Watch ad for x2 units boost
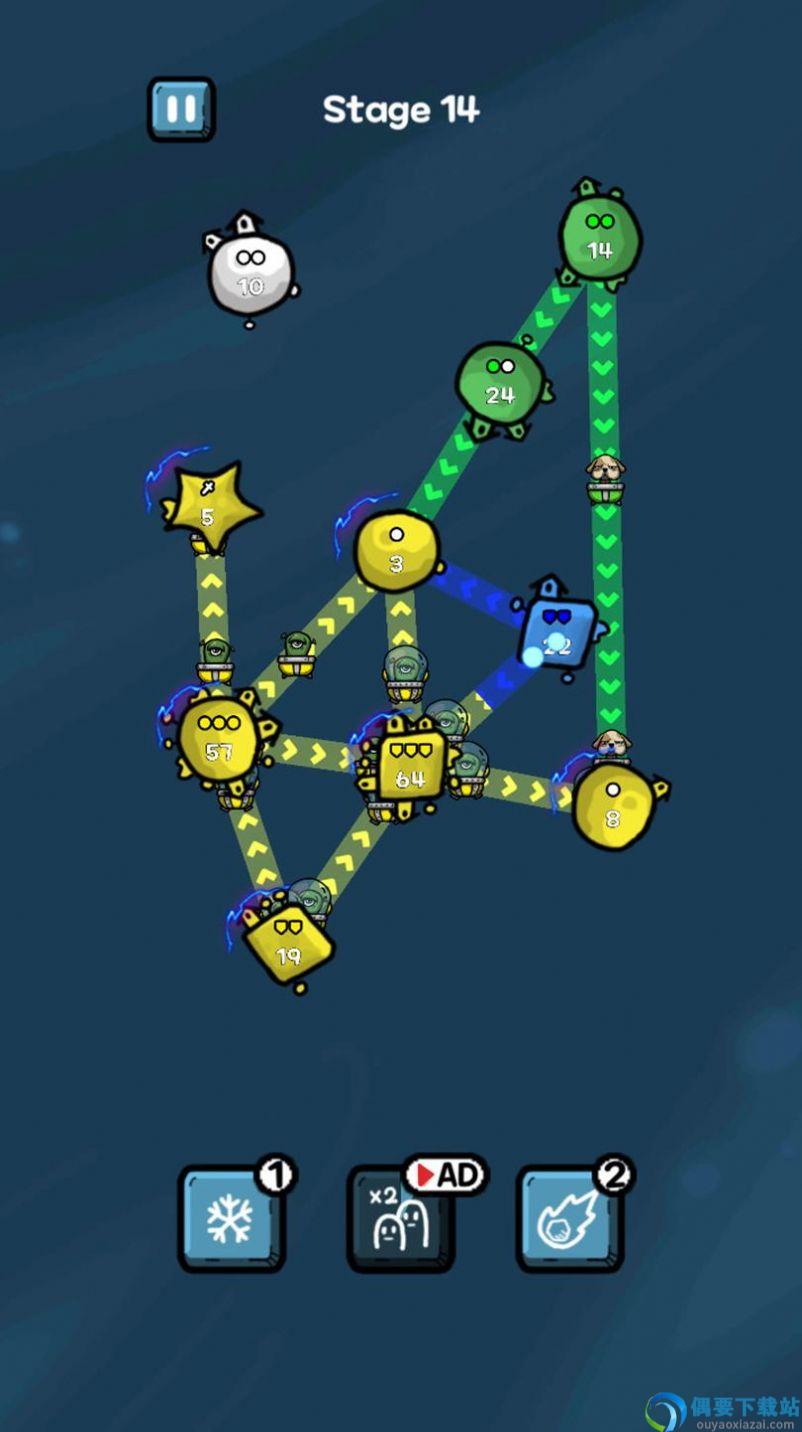This screenshot has height=1432, width=802. (401, 1219)
